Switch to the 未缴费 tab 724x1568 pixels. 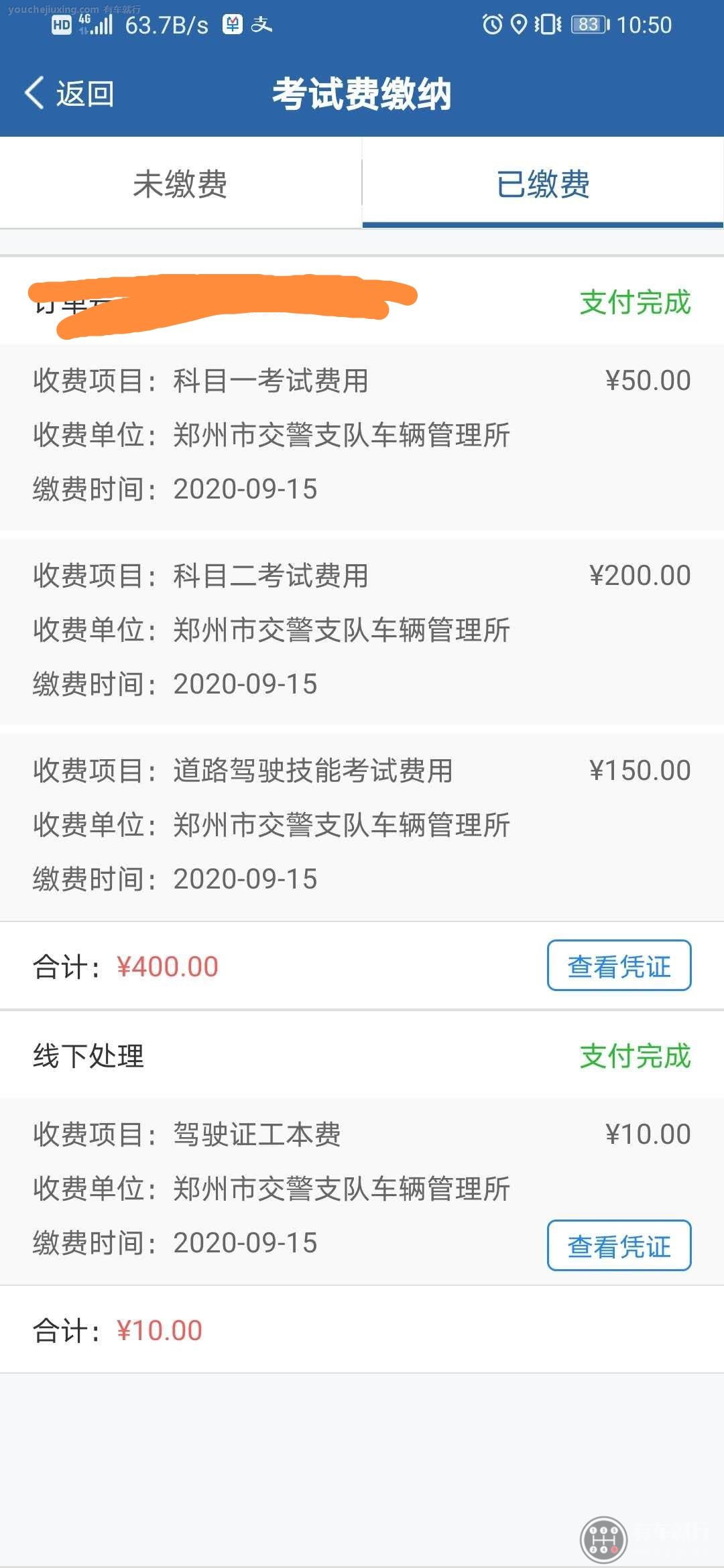tap(180, 186)
